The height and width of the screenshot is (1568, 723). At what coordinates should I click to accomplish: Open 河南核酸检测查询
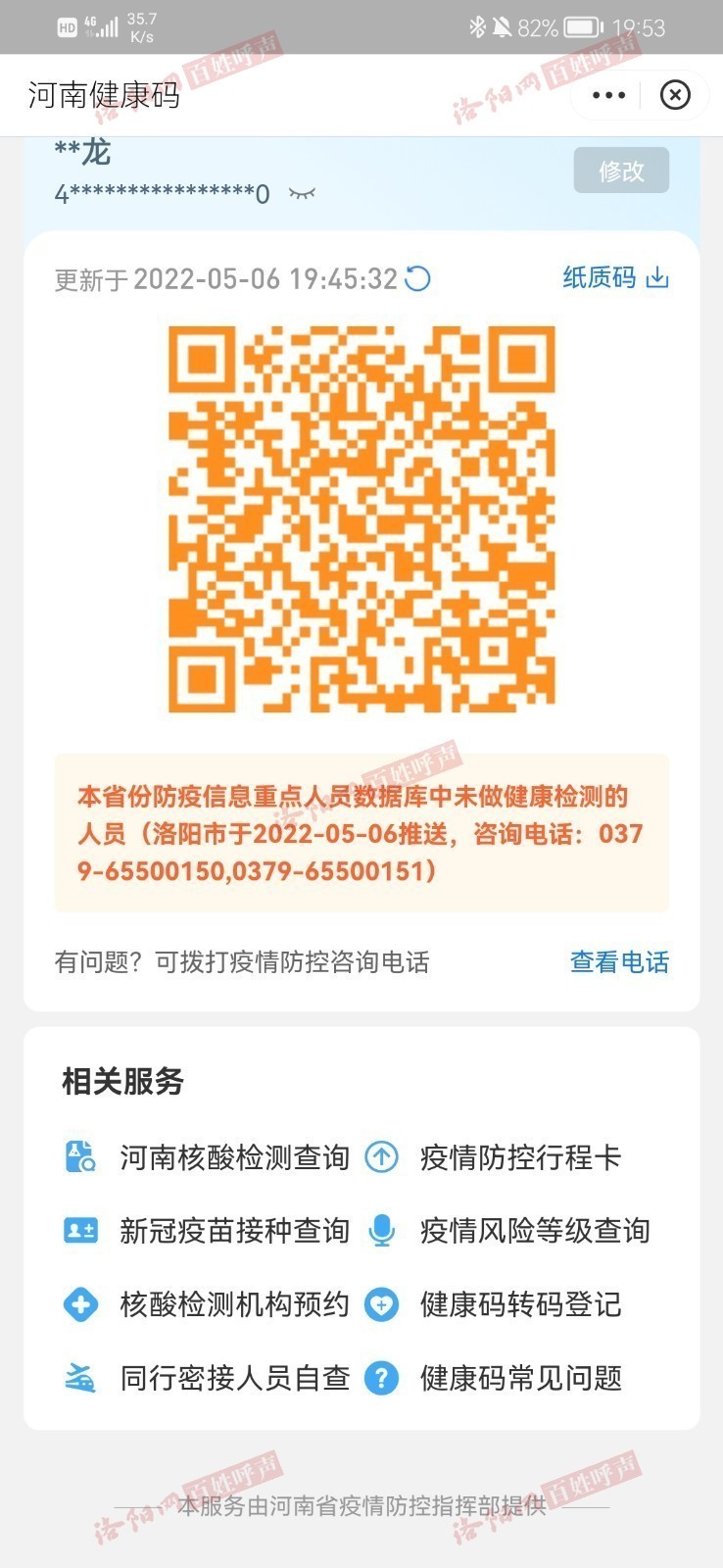coord(207,1157)
